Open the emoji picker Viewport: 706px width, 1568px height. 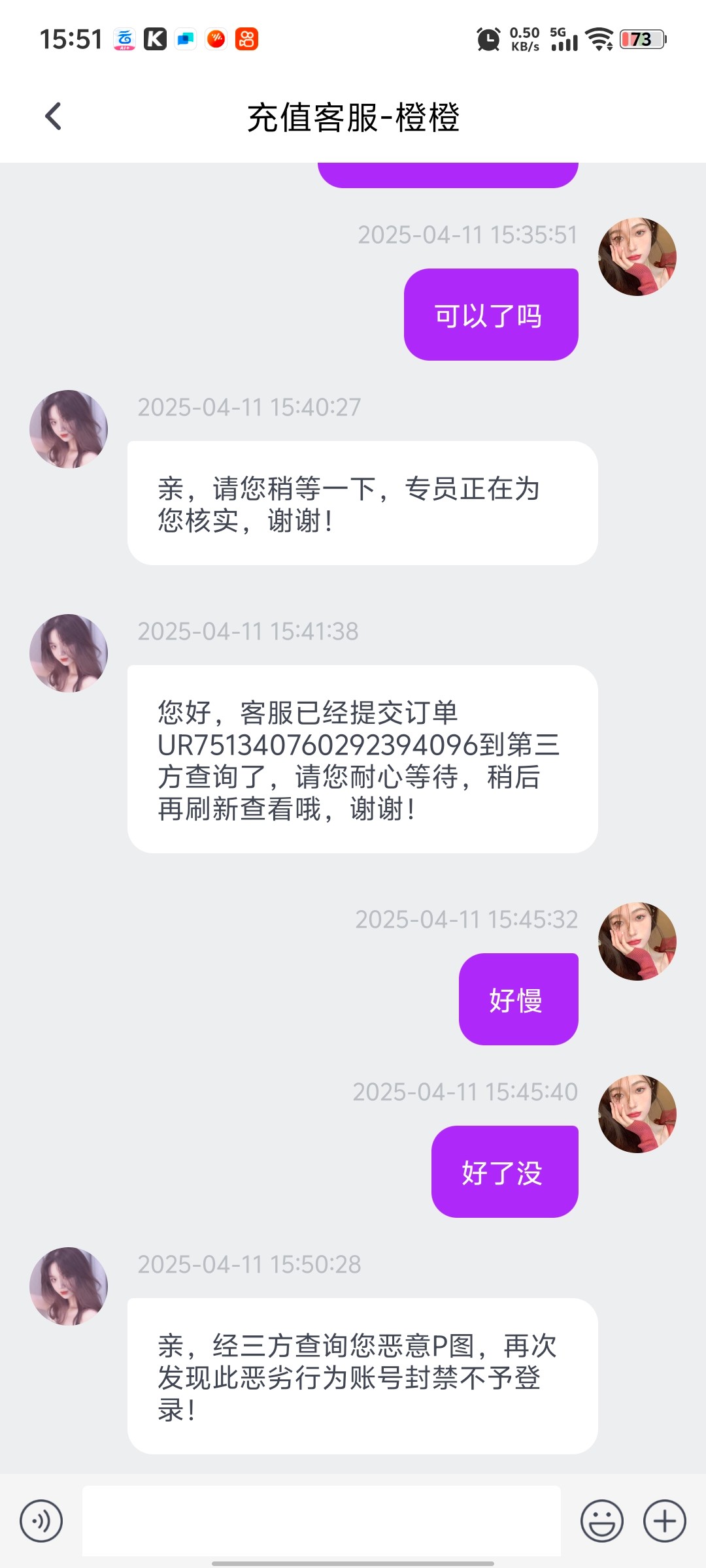601,1521
